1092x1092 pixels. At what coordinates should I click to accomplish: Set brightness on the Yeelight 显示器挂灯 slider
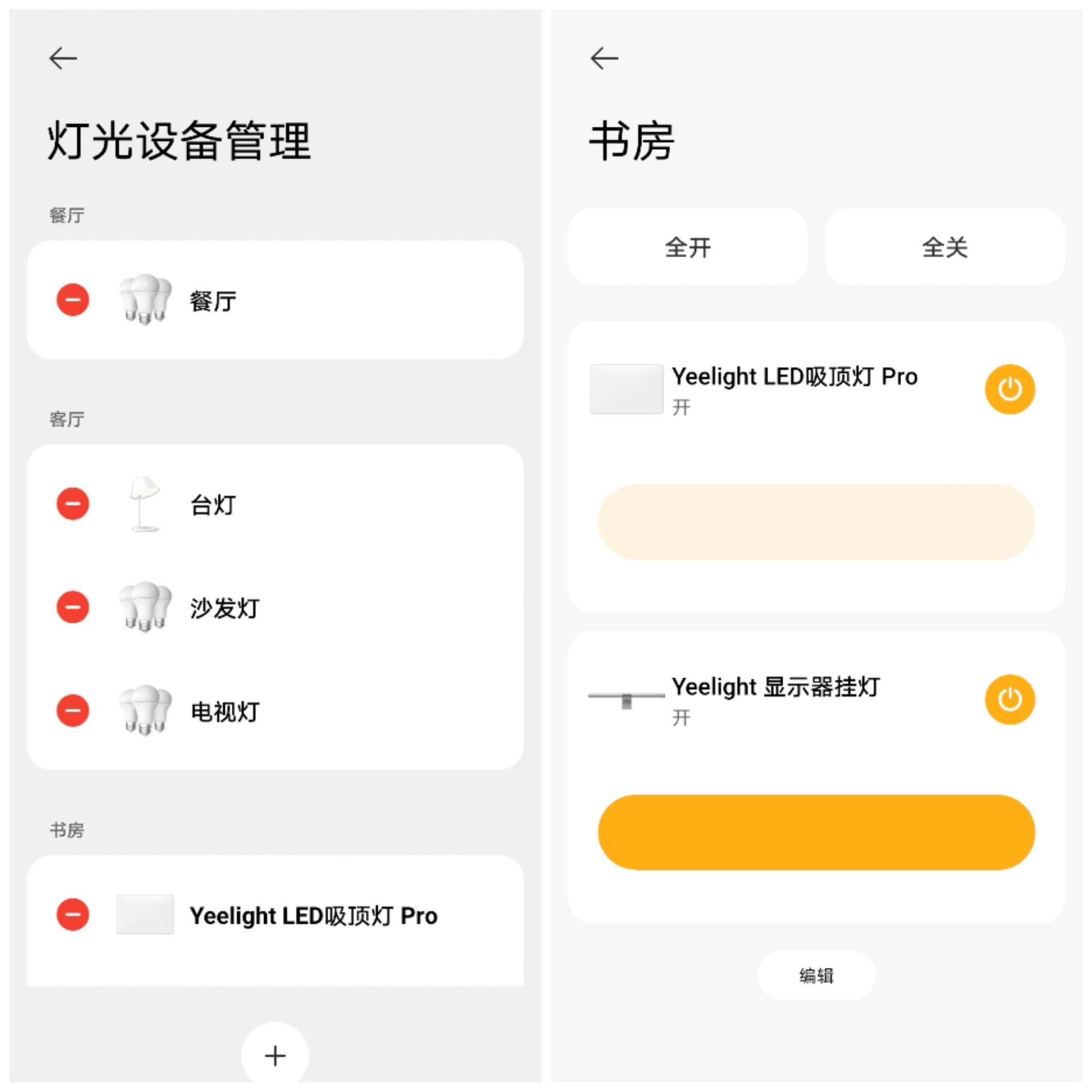[x=816, y=832]
